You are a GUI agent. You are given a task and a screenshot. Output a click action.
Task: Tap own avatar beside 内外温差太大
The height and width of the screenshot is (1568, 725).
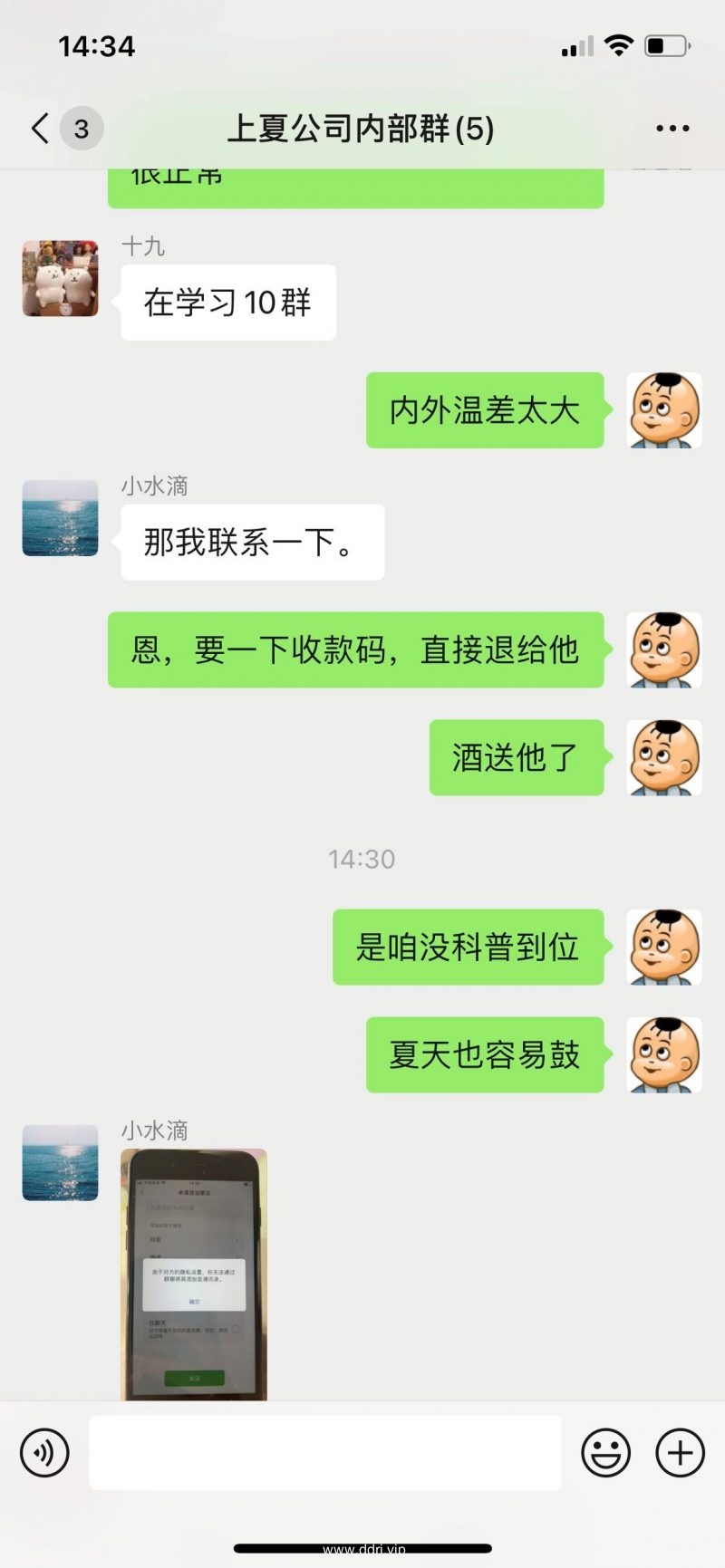pos(664,409)
